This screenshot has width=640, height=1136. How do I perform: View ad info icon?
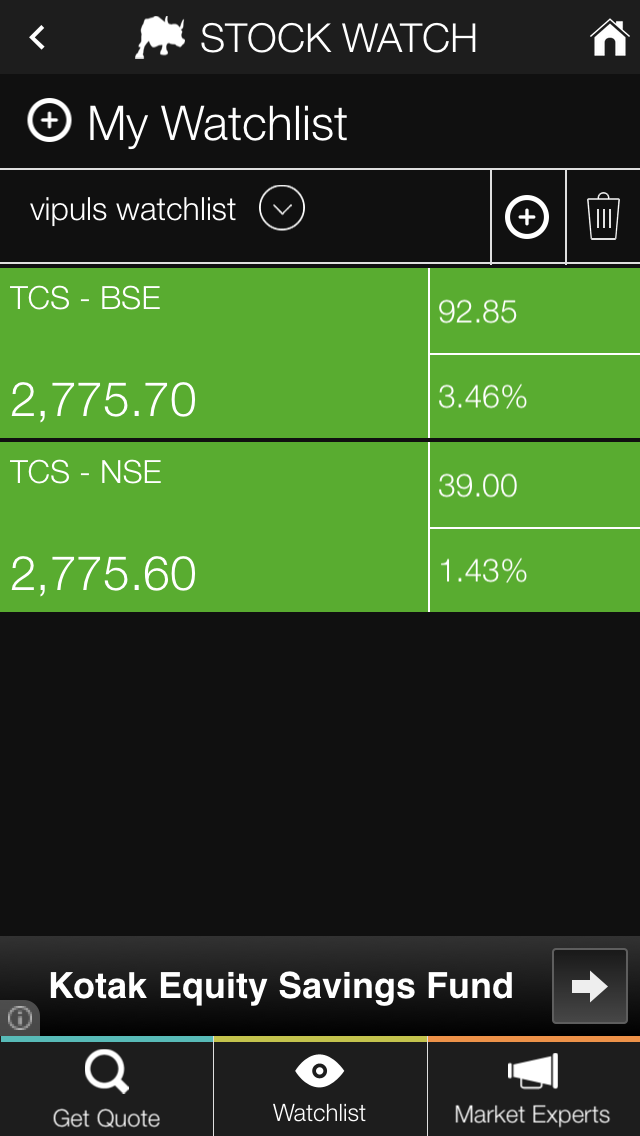coord(19,1018)
